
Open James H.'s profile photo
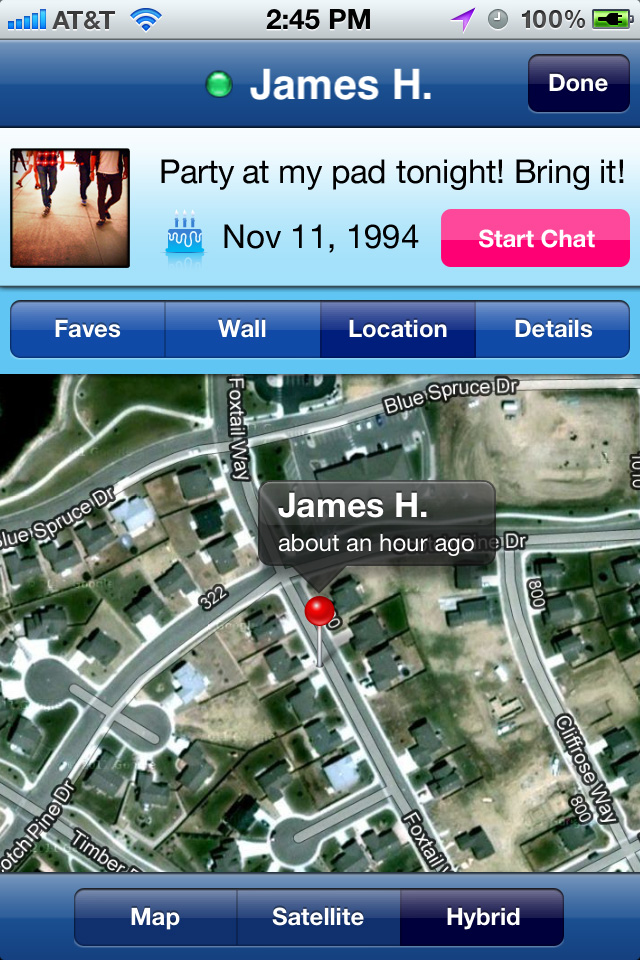pos(70,207)
